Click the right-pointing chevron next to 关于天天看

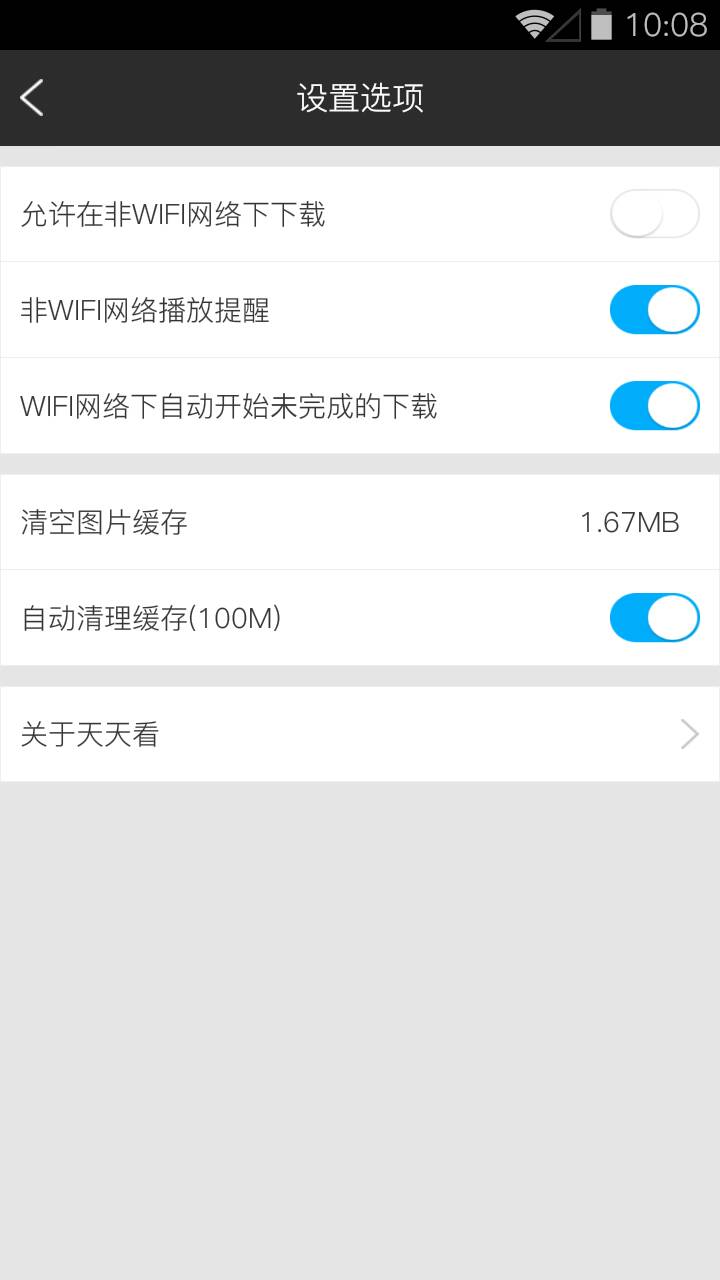tap(688, 733)
